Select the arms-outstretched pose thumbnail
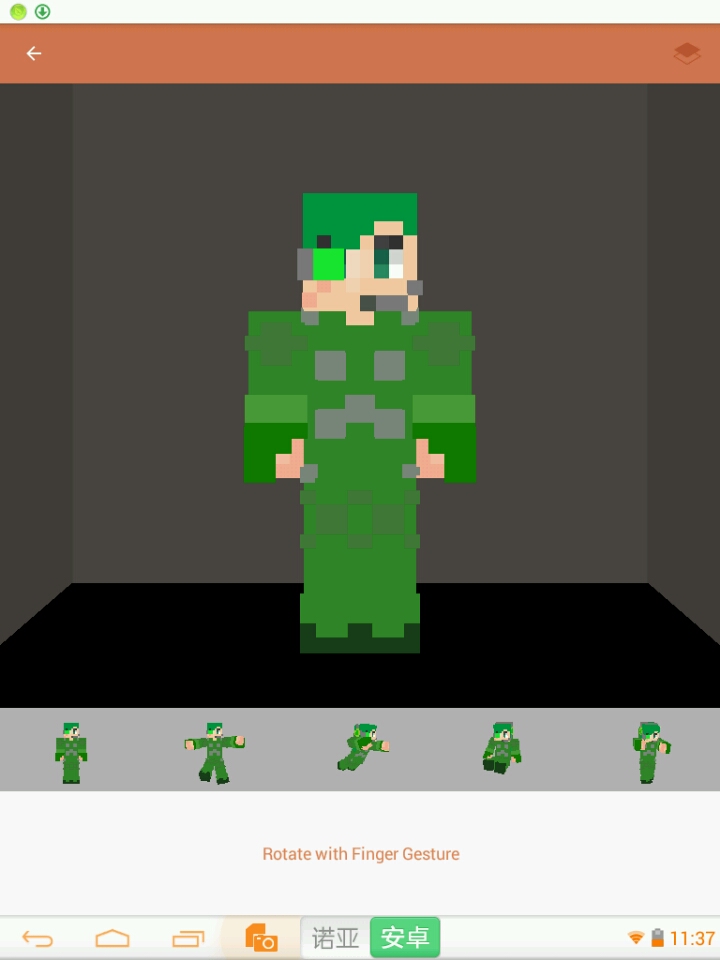The image size is (720, 960). pos(214,752)
